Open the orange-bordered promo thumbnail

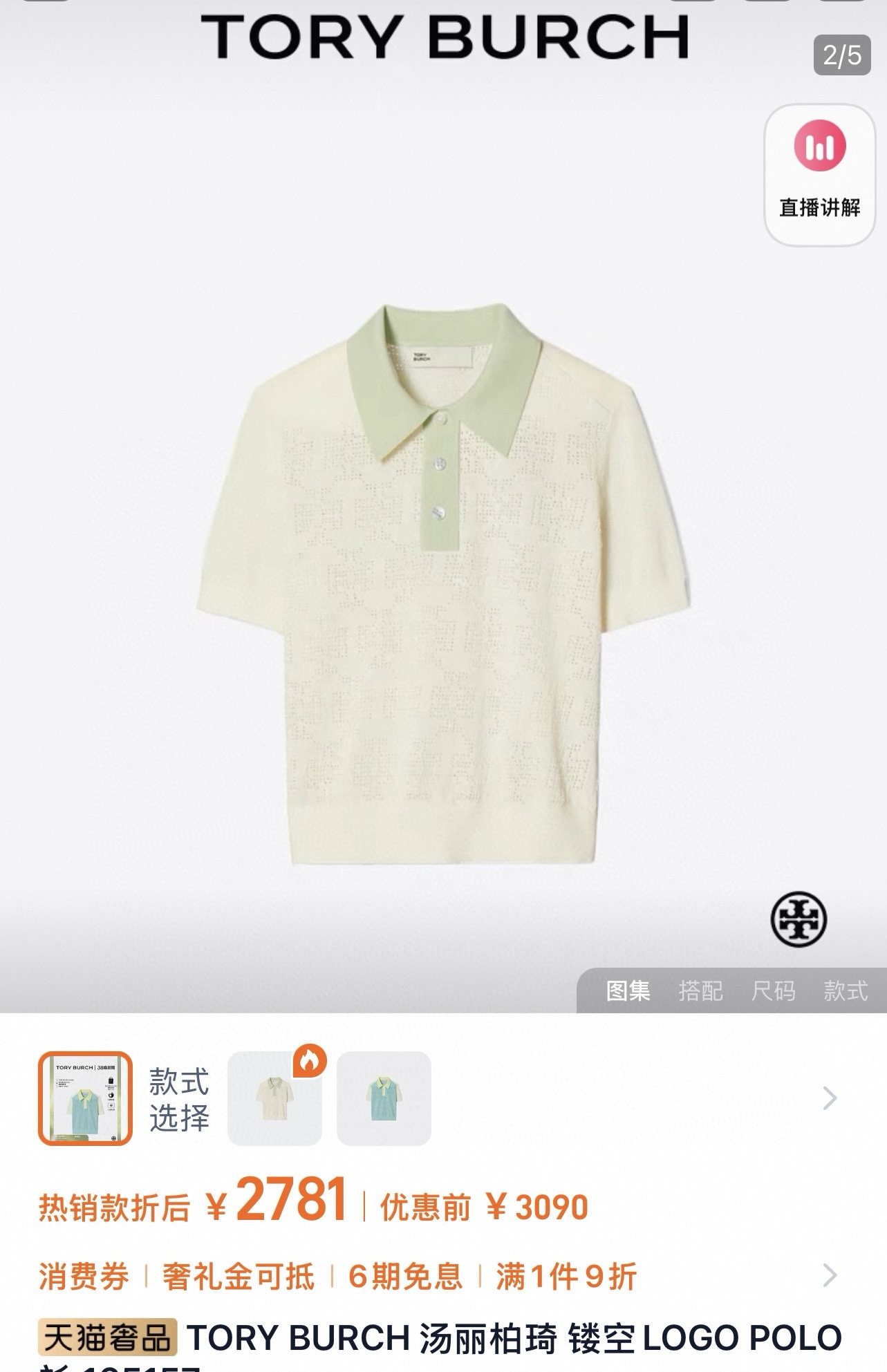(85, 1098)
